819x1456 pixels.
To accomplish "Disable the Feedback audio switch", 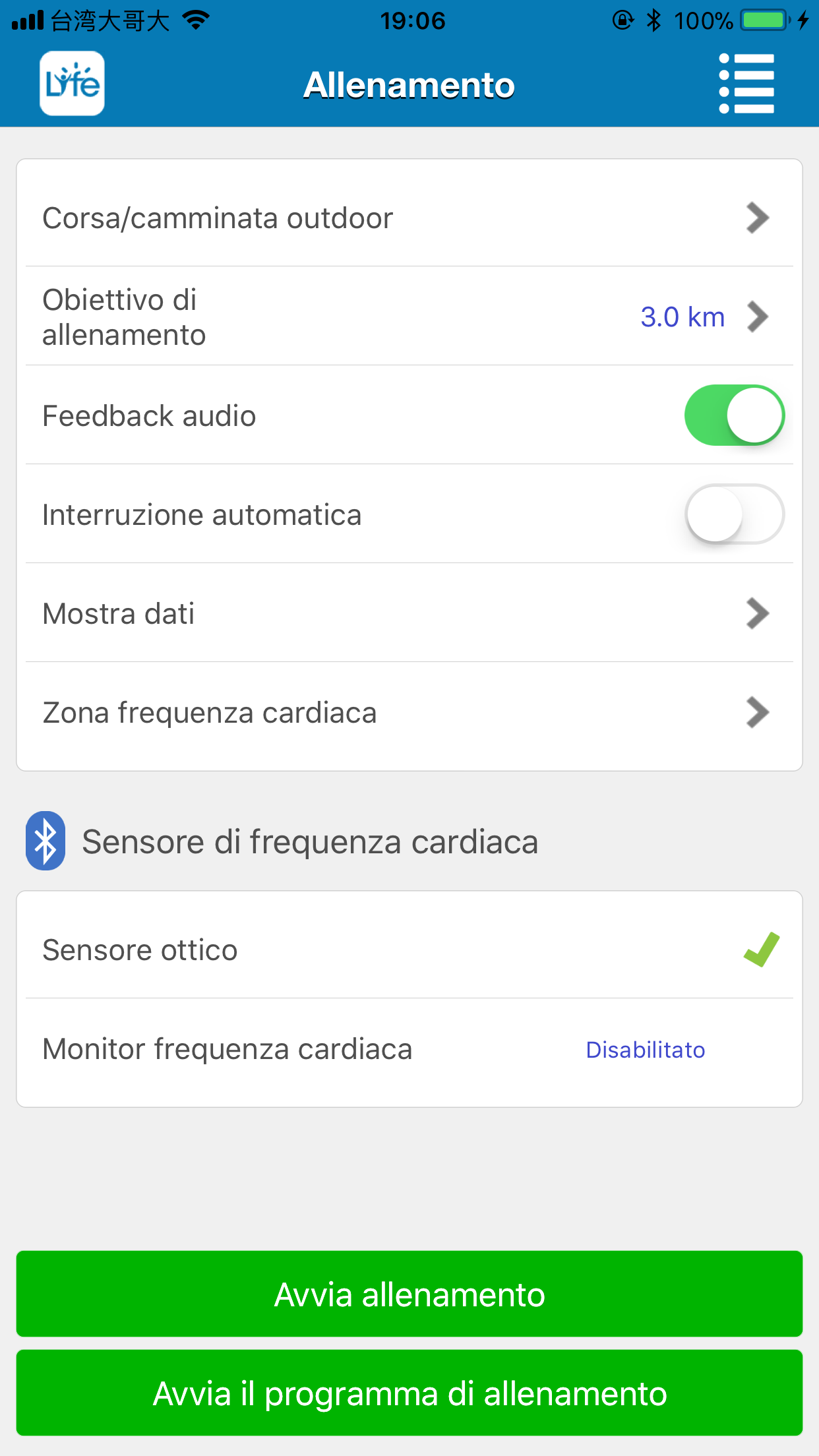I will 734,415.
